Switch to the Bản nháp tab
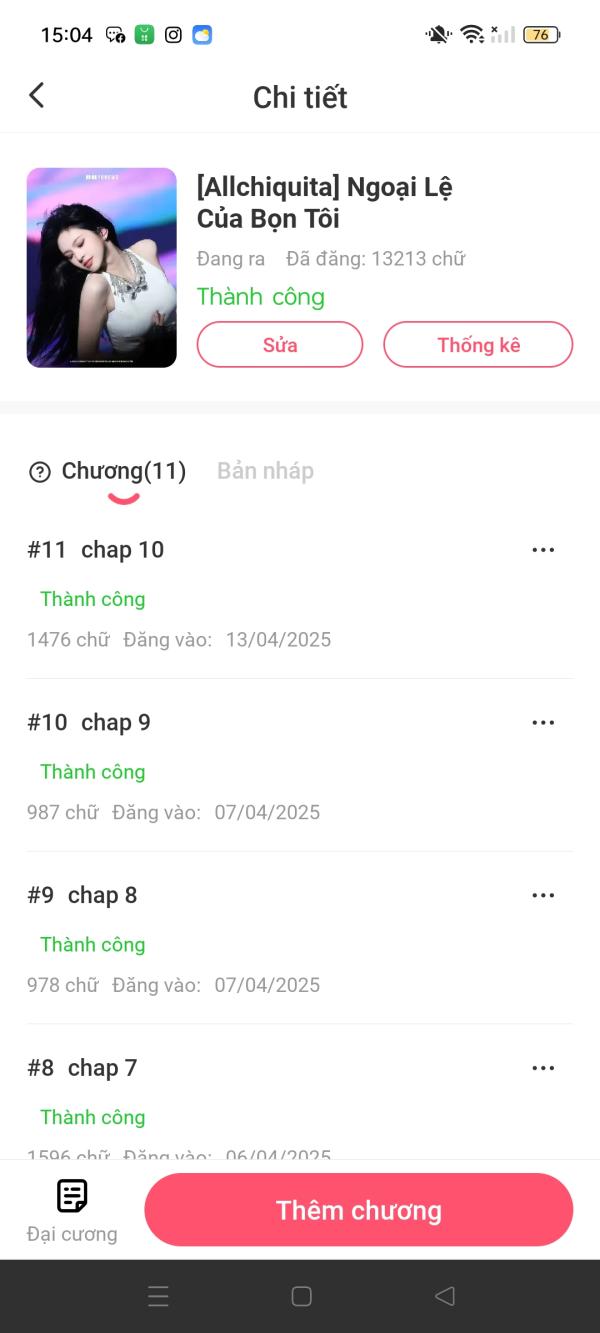600x1333 pixels. pyautogui.click(x=265, y=471)
